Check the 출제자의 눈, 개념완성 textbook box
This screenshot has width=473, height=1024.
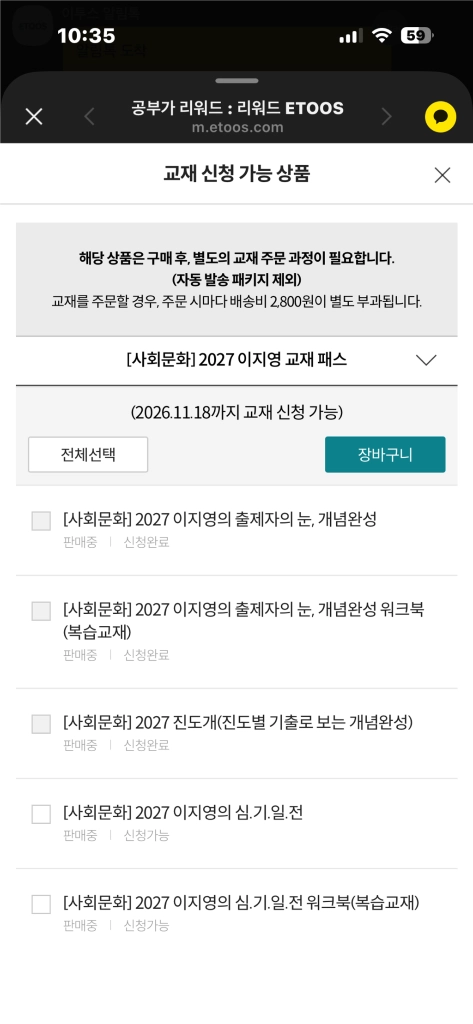coord(41,520)
